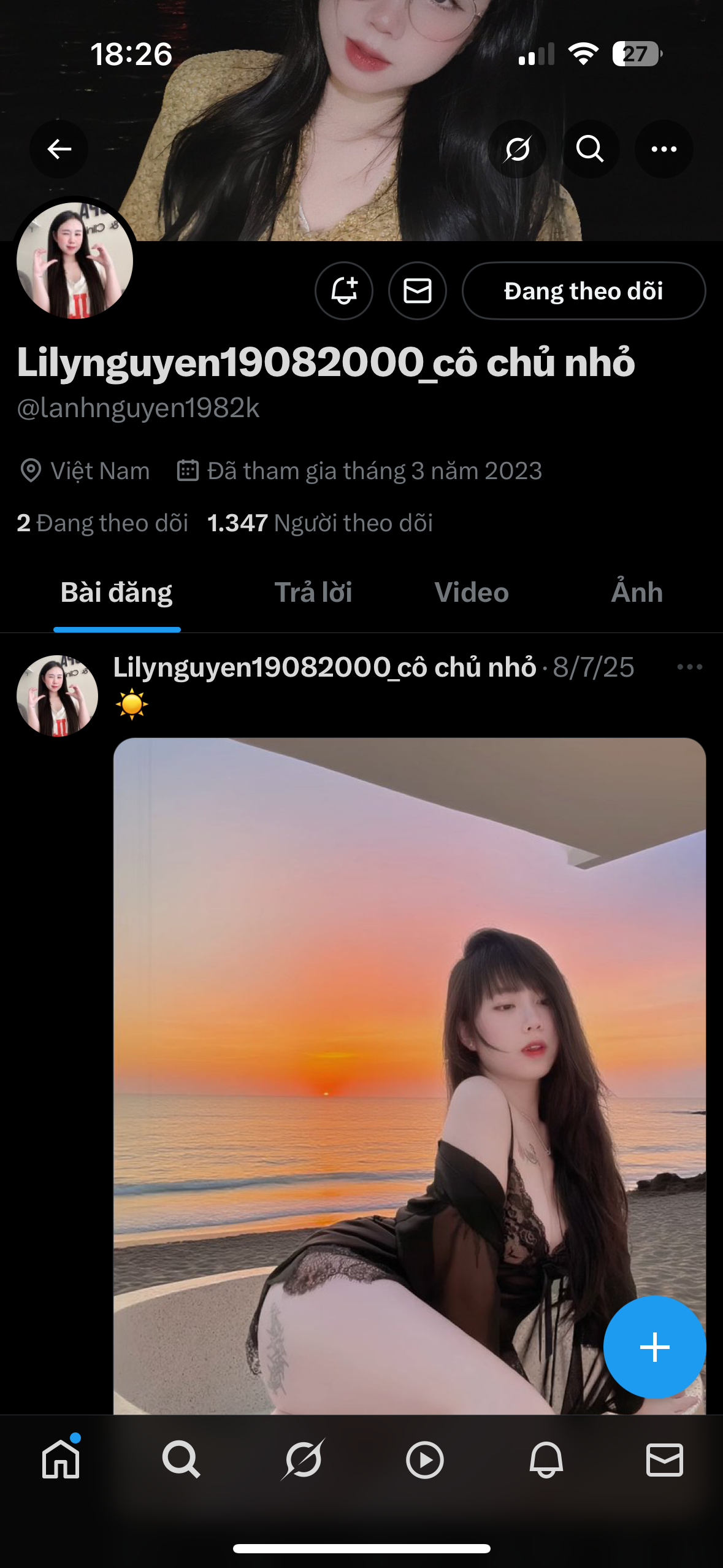Viewport: 723px width, 1568px height.
Task: Open the profile overflow menu
Action: [x=664, y=149]
